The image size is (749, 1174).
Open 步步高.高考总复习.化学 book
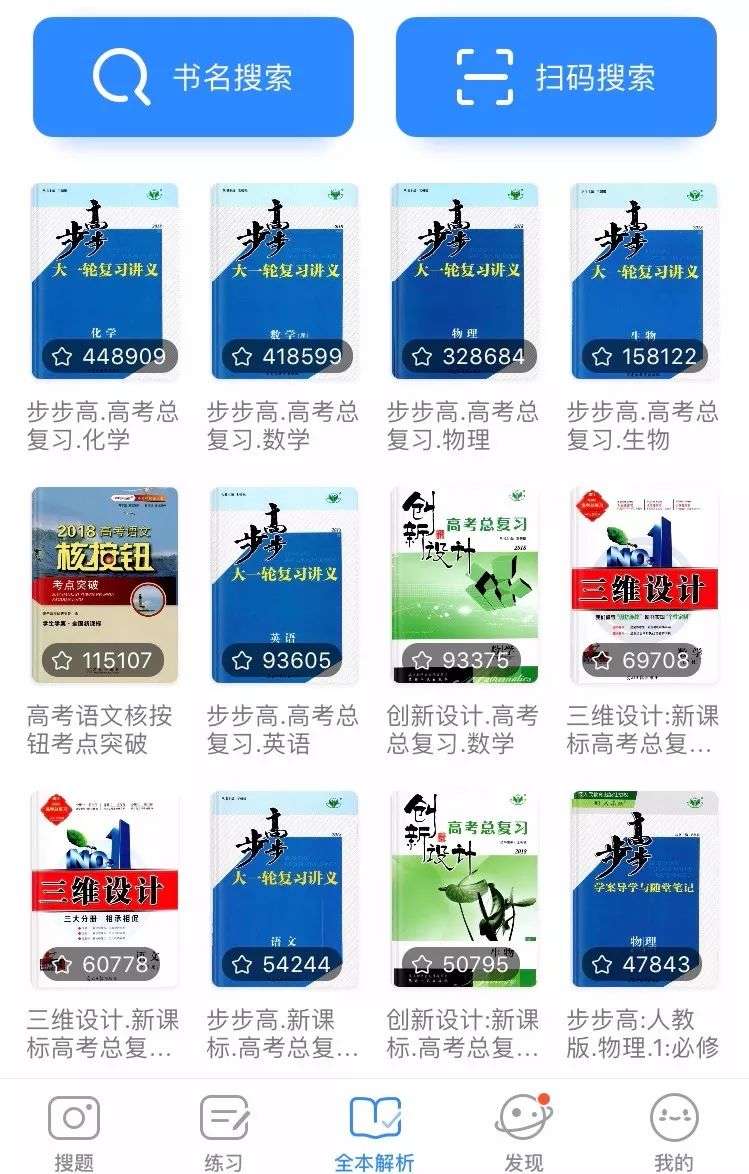(x=104, y=281)
